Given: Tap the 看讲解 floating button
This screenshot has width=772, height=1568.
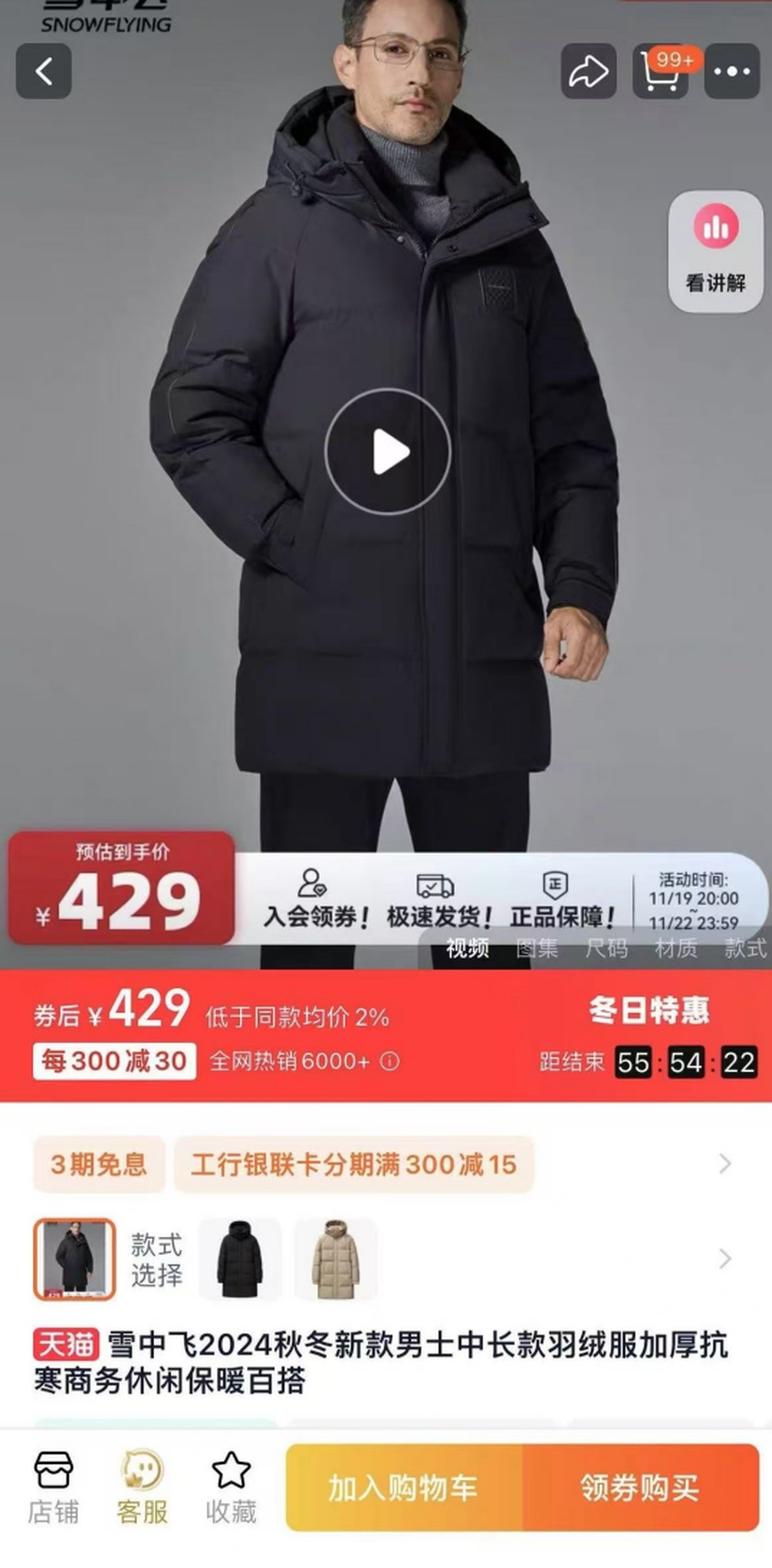Looking at the screenshot, I should tap(715, 252).
